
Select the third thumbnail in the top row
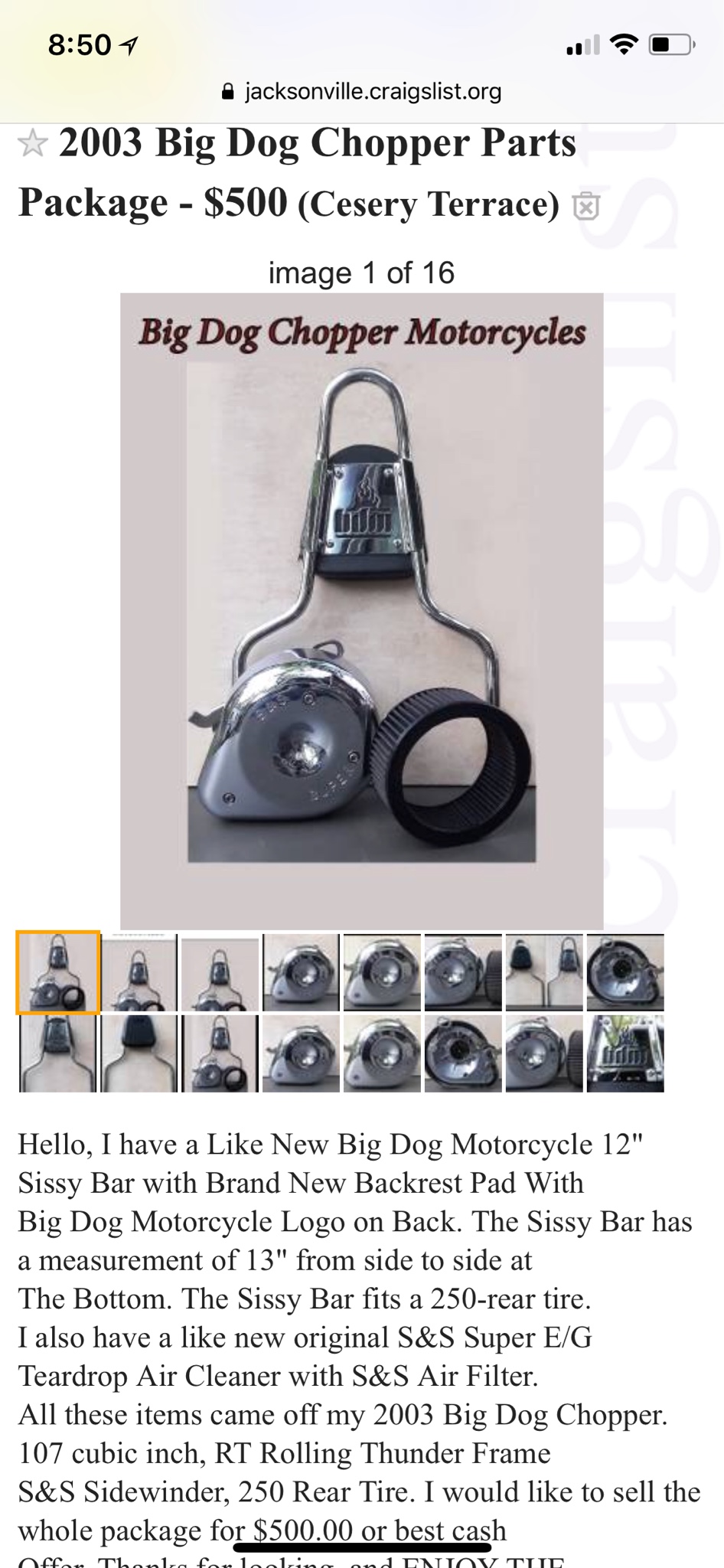click(220, 972)
